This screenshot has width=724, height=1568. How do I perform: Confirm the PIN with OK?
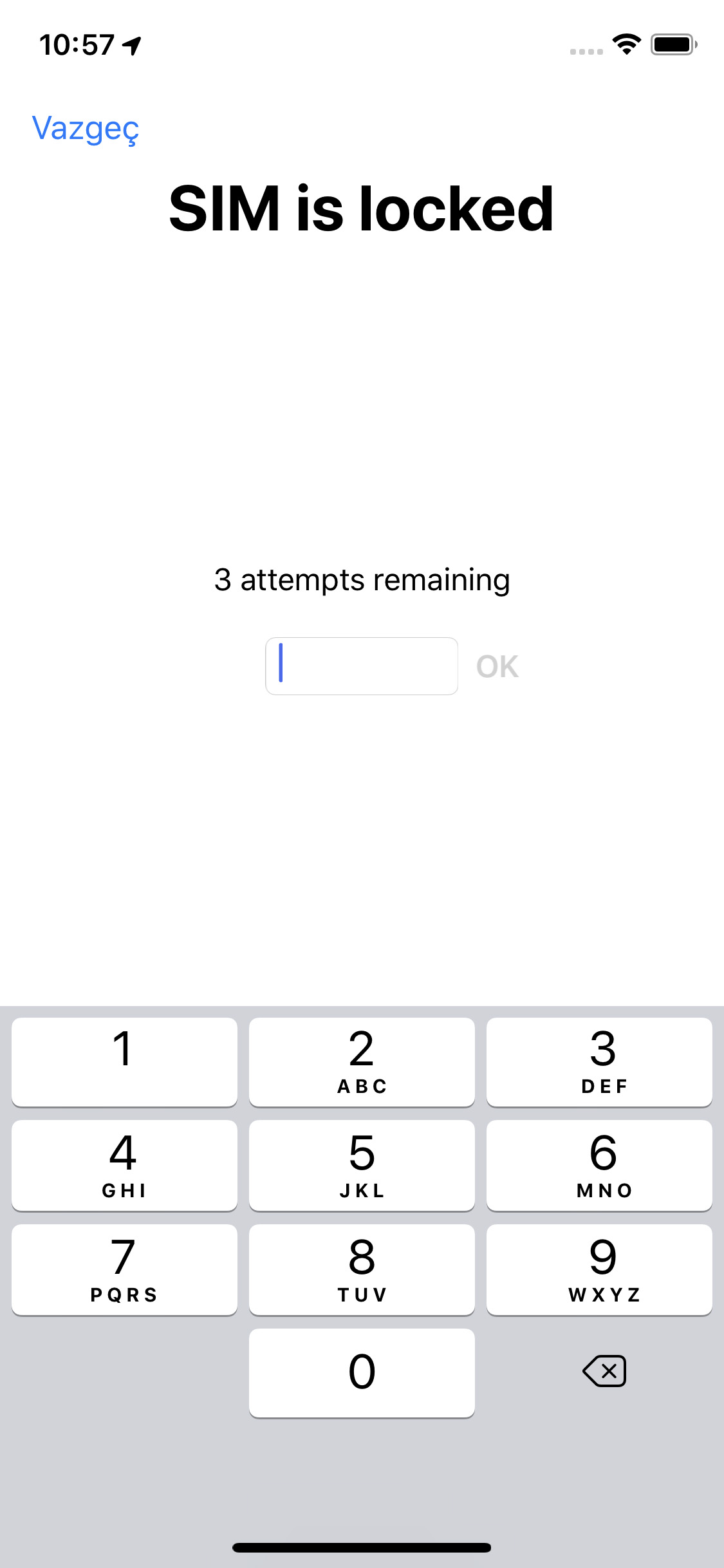[x=497, y=666]
